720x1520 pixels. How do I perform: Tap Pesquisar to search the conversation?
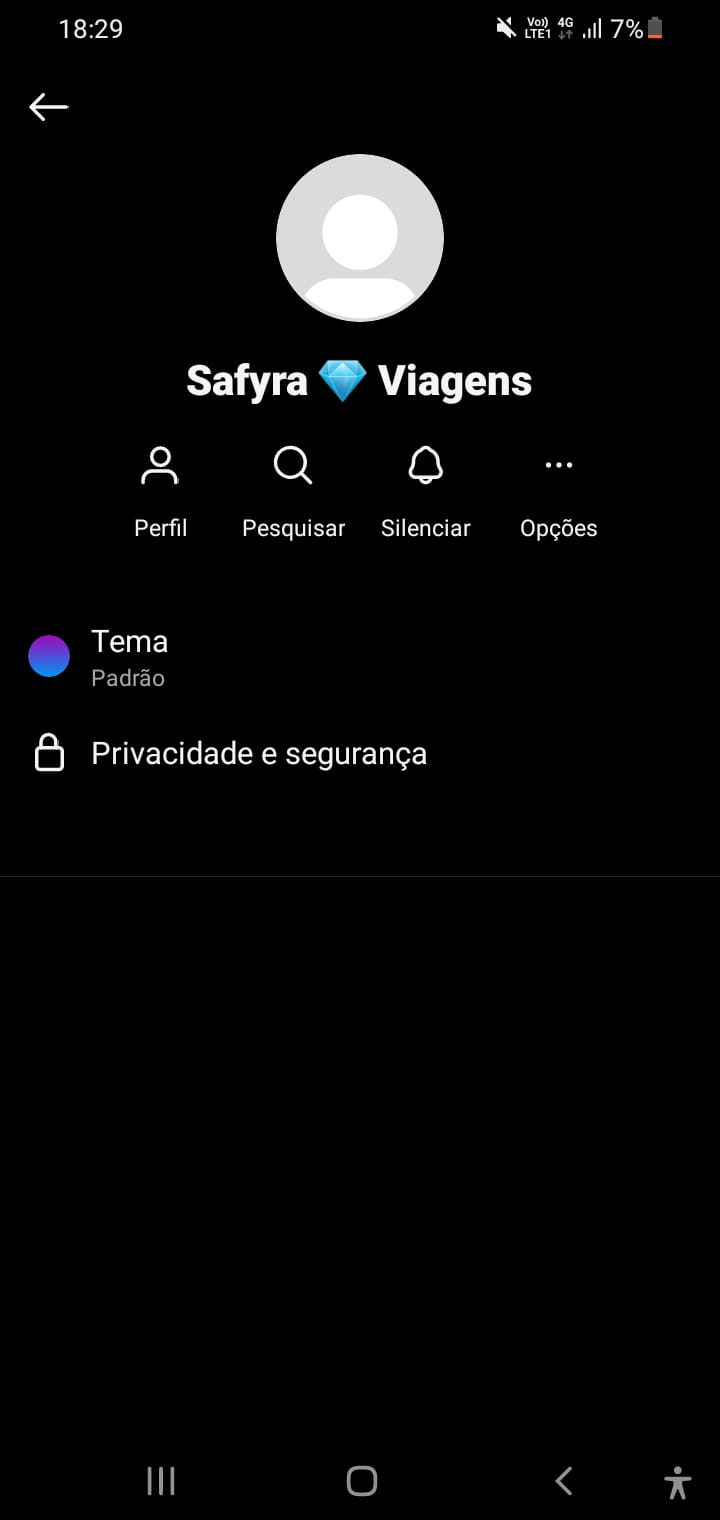tap(293, 491)
